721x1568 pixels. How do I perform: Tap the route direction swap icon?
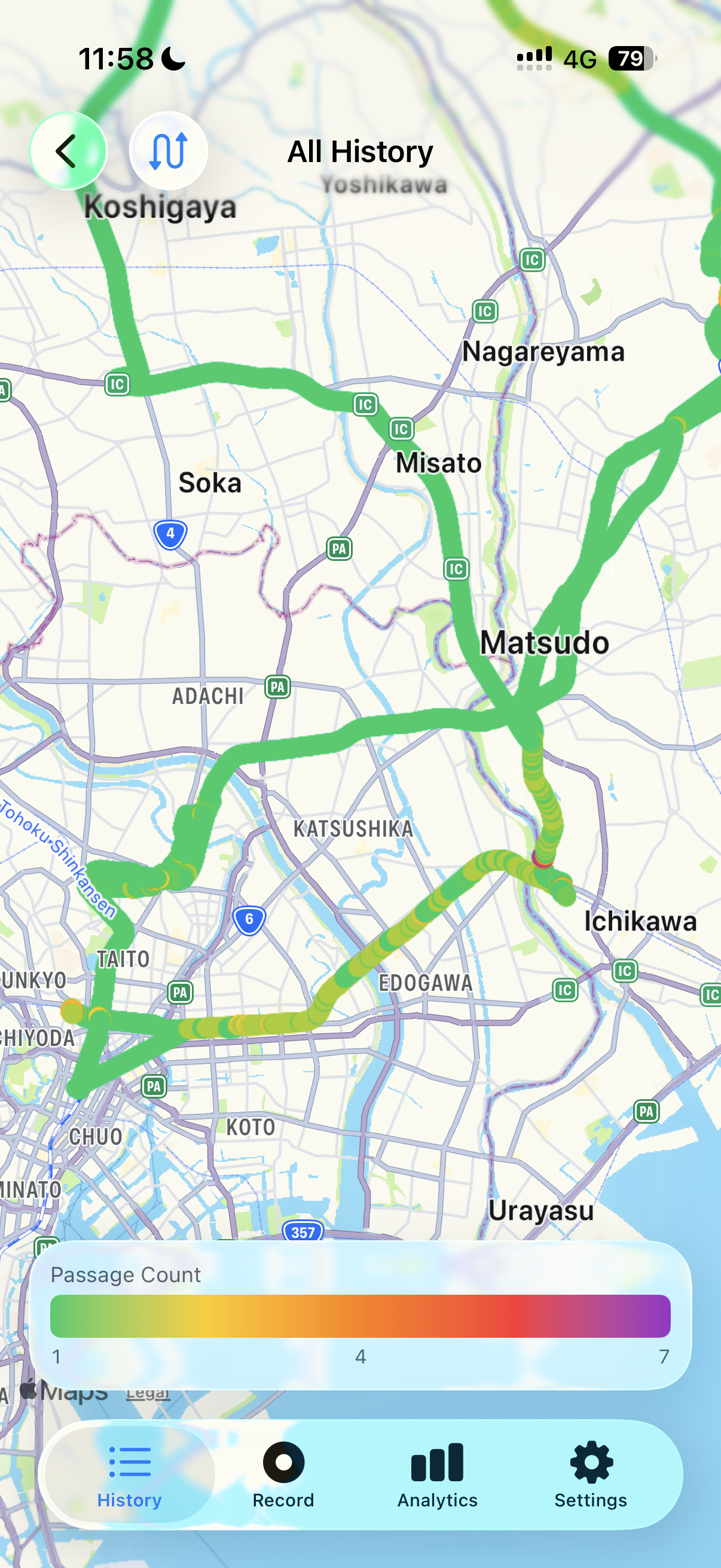click(169, 150)
